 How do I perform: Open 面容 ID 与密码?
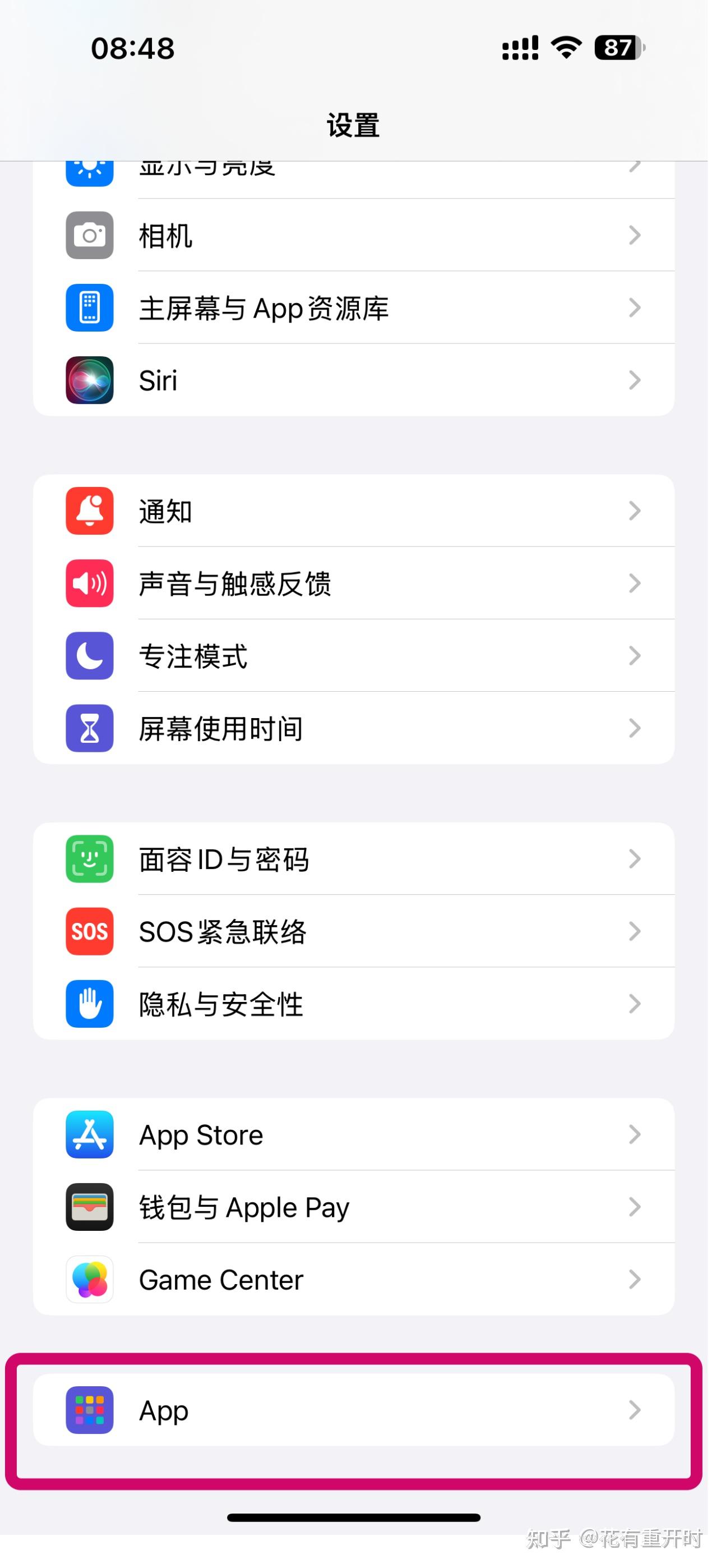pos(353,859)
